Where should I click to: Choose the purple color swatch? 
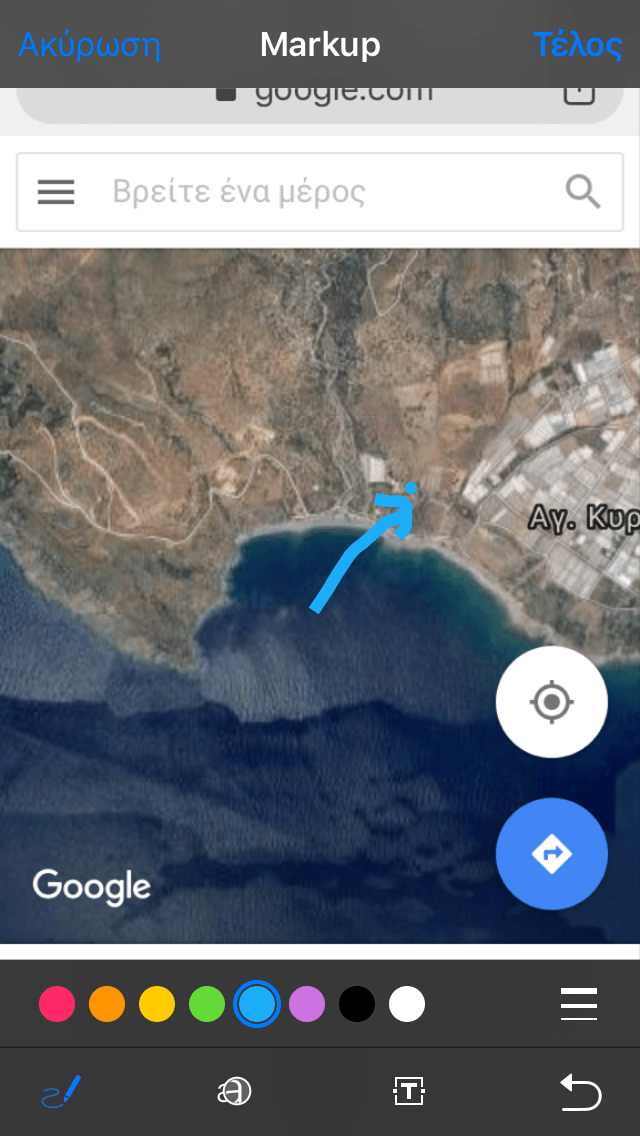pos(307,1004)
